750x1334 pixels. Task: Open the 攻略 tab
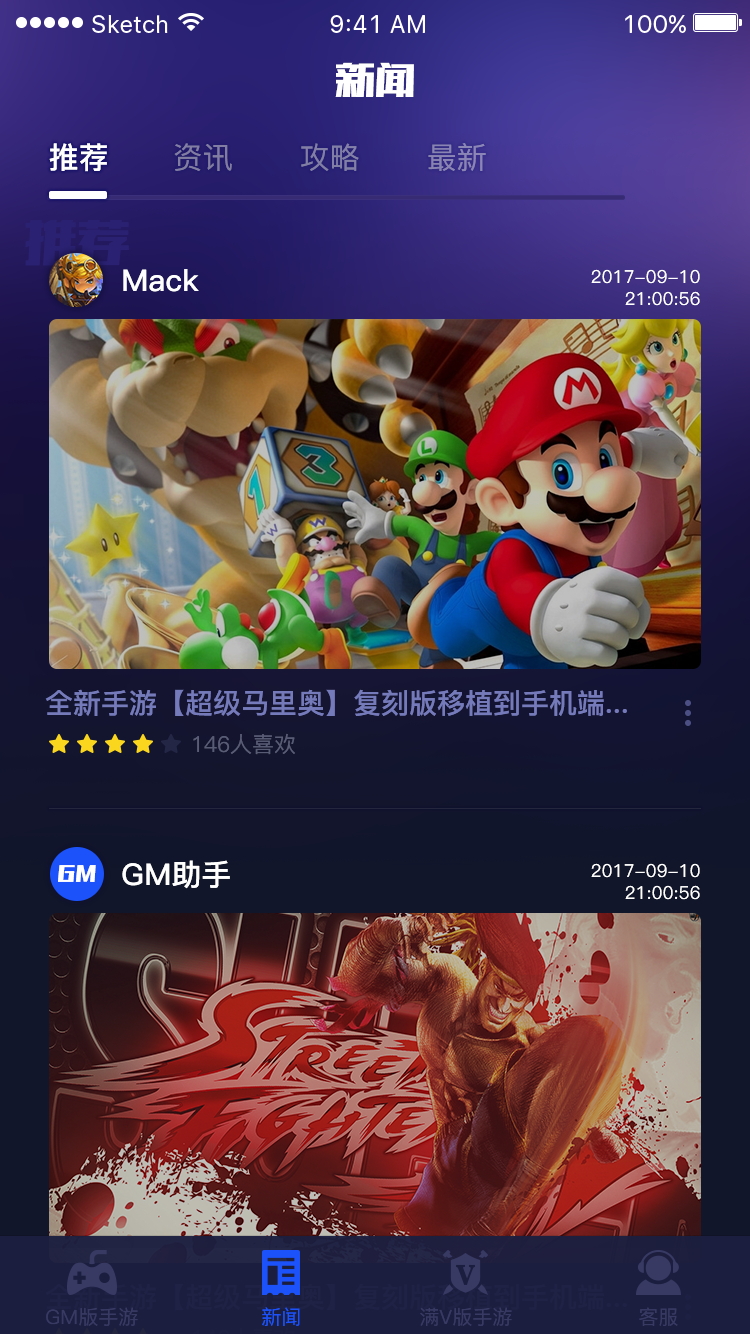point(329,158)
